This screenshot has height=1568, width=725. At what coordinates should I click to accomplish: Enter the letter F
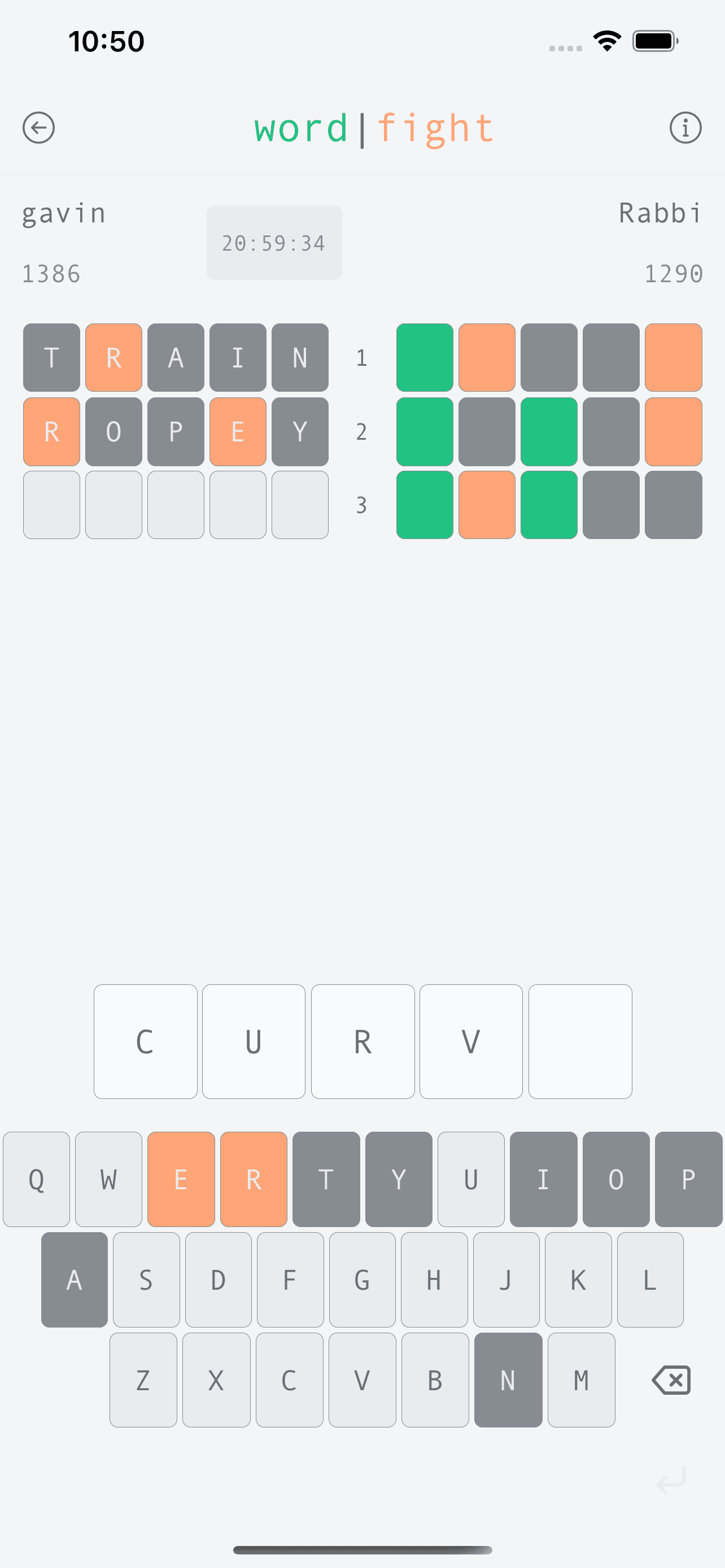(x=290, y=1280)
